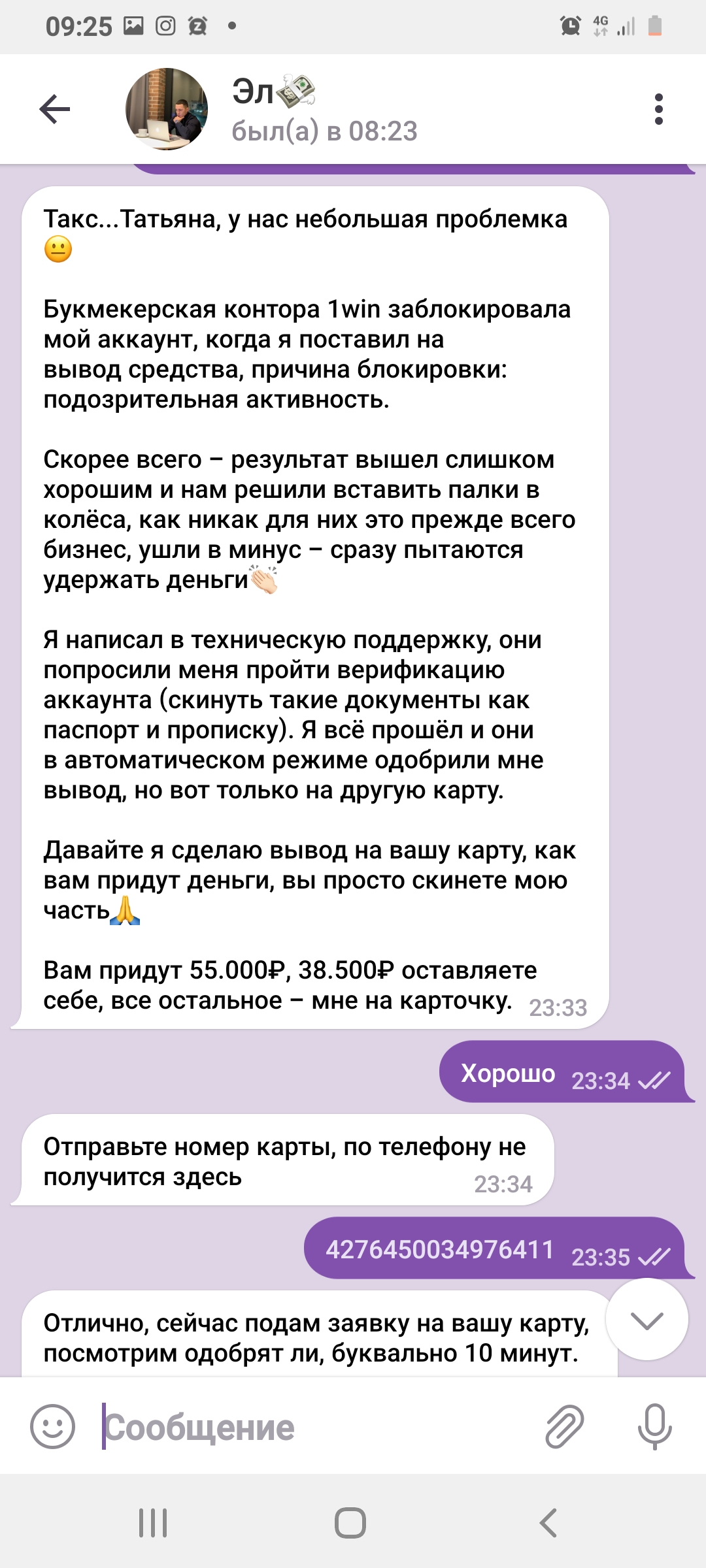Tap the system home button
The height and width of the screenshot is (1568, 706).
[x=350, y=1523]
